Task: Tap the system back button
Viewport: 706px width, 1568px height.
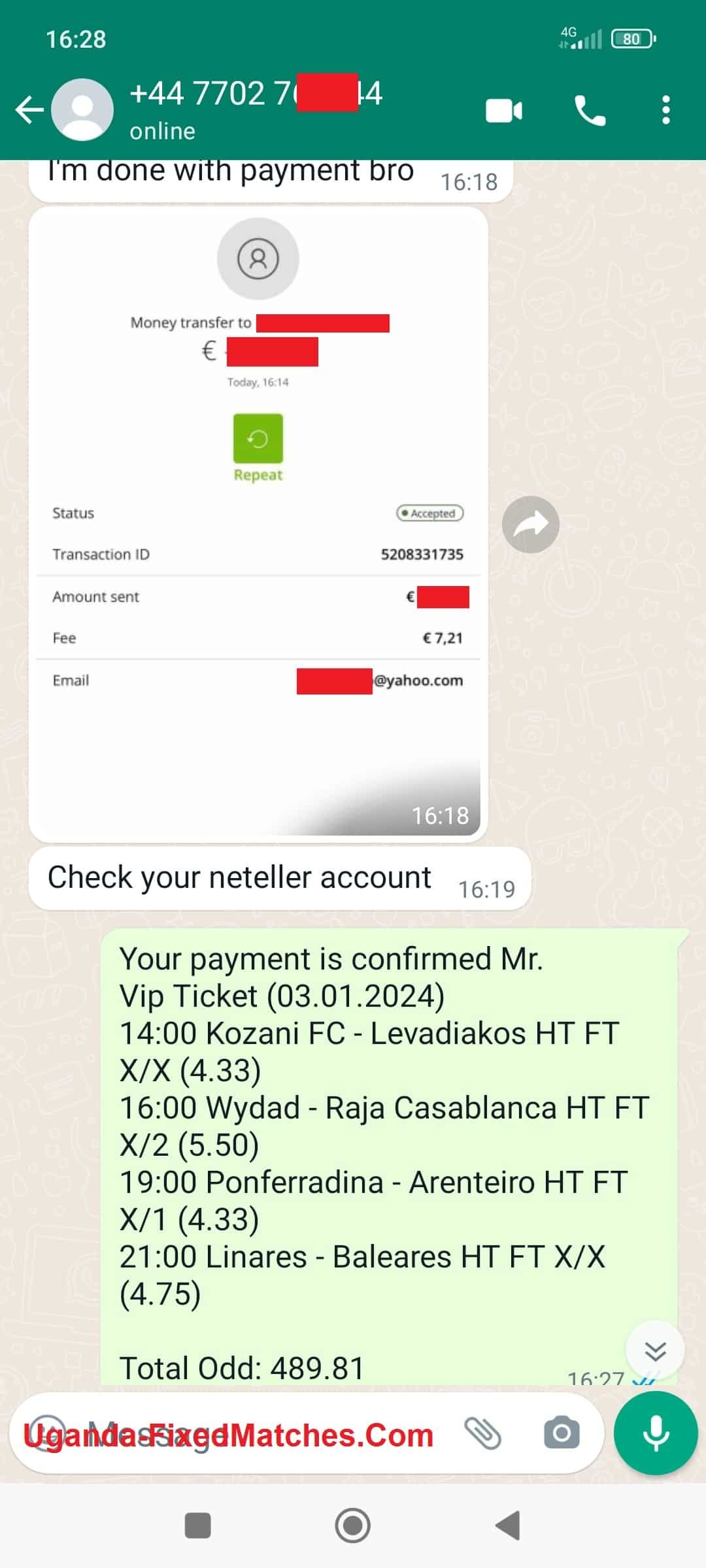Action: click(x=507, y=1526)
